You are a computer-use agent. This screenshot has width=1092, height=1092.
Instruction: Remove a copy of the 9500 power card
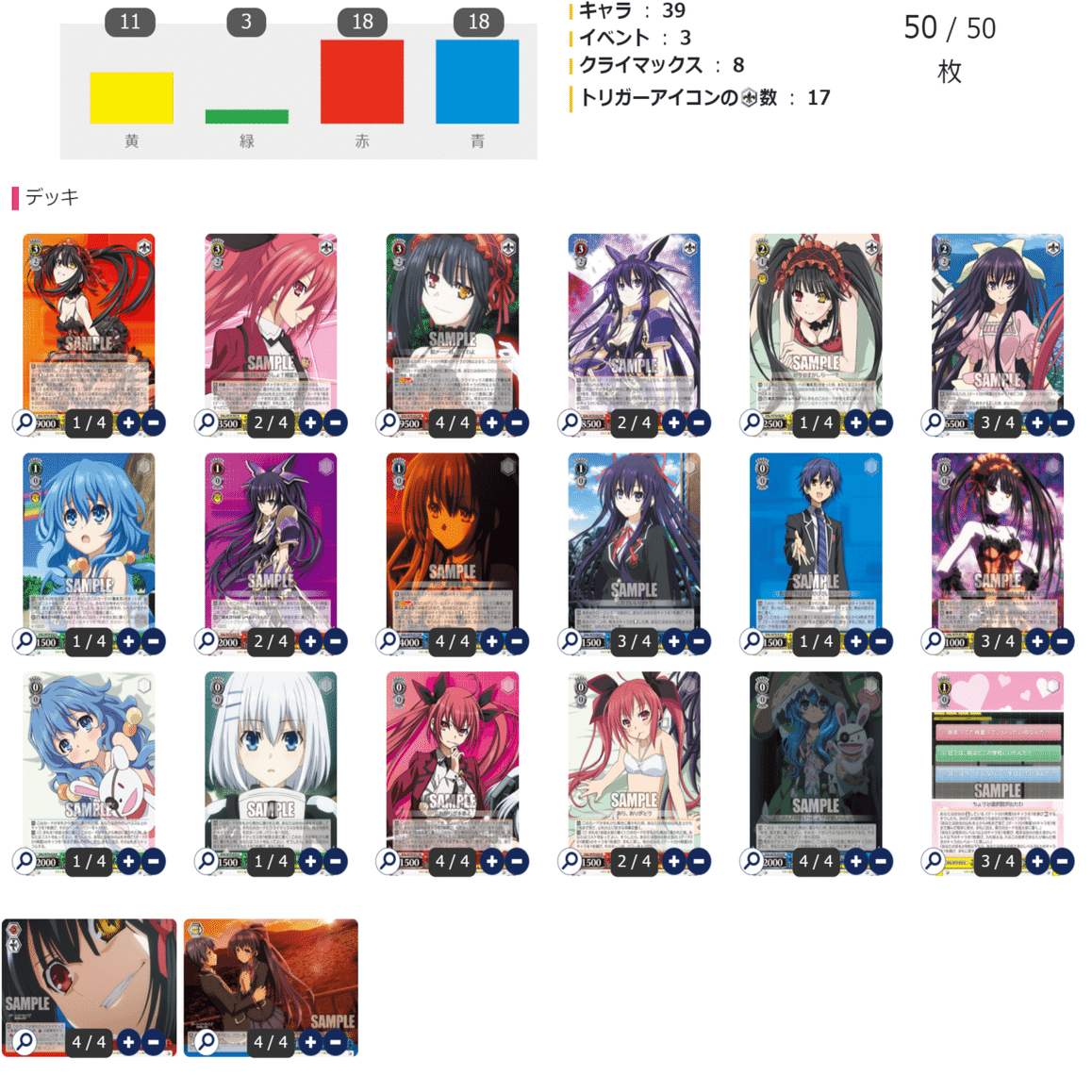pyautogui.click(x=517, y=422)
